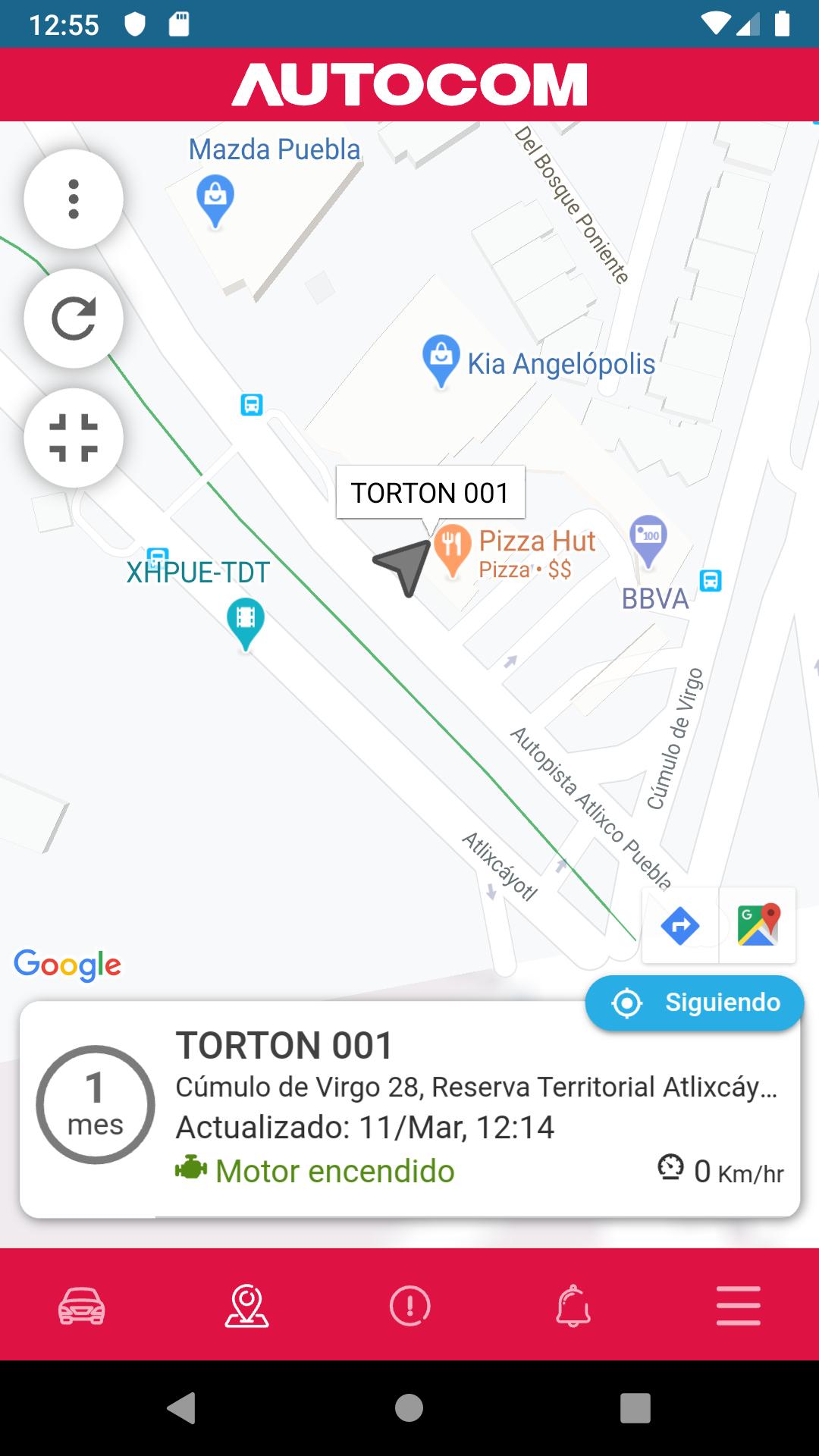
Task: Switch to the vehicles car tab
Action: pos(82,1306)
